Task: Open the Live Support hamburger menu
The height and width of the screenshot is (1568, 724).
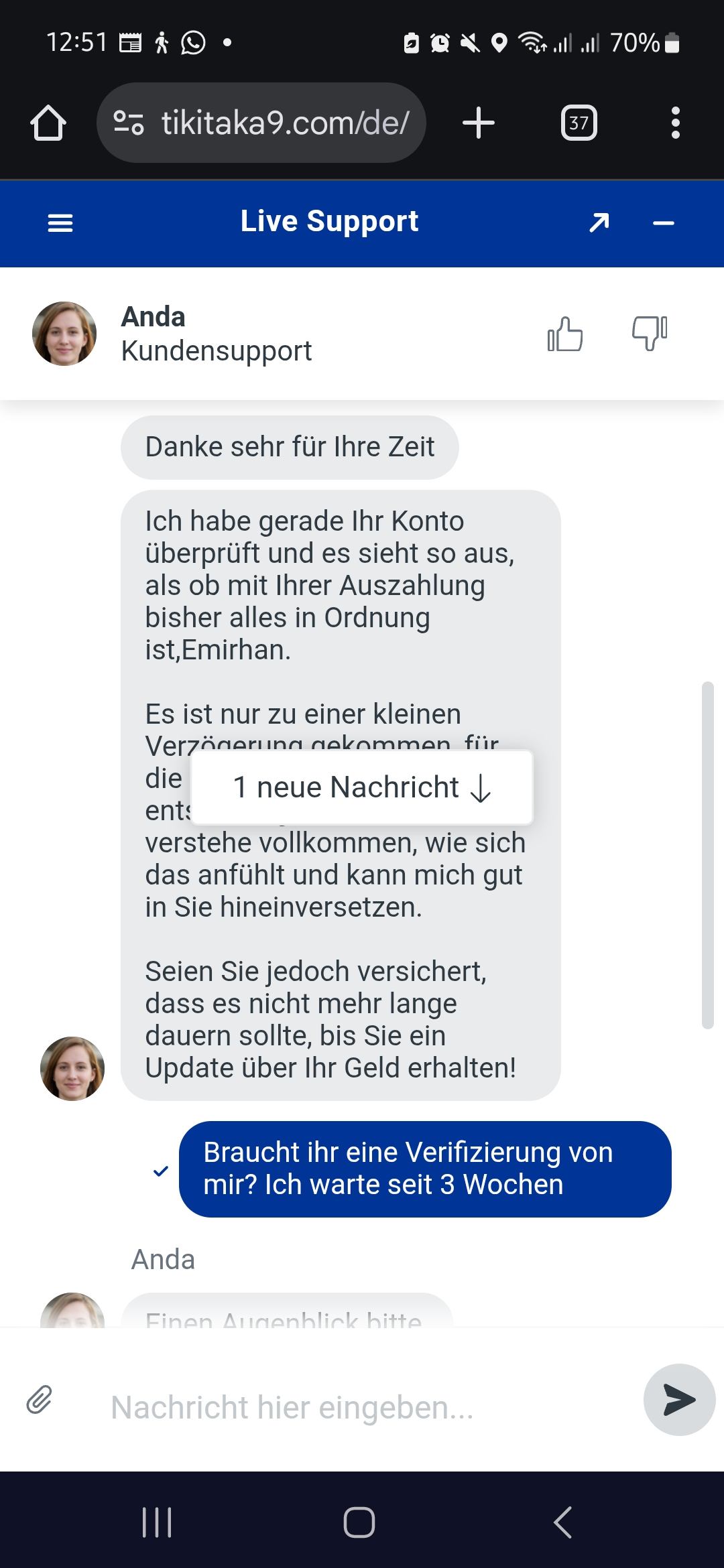Action: [x=60, y=222]
